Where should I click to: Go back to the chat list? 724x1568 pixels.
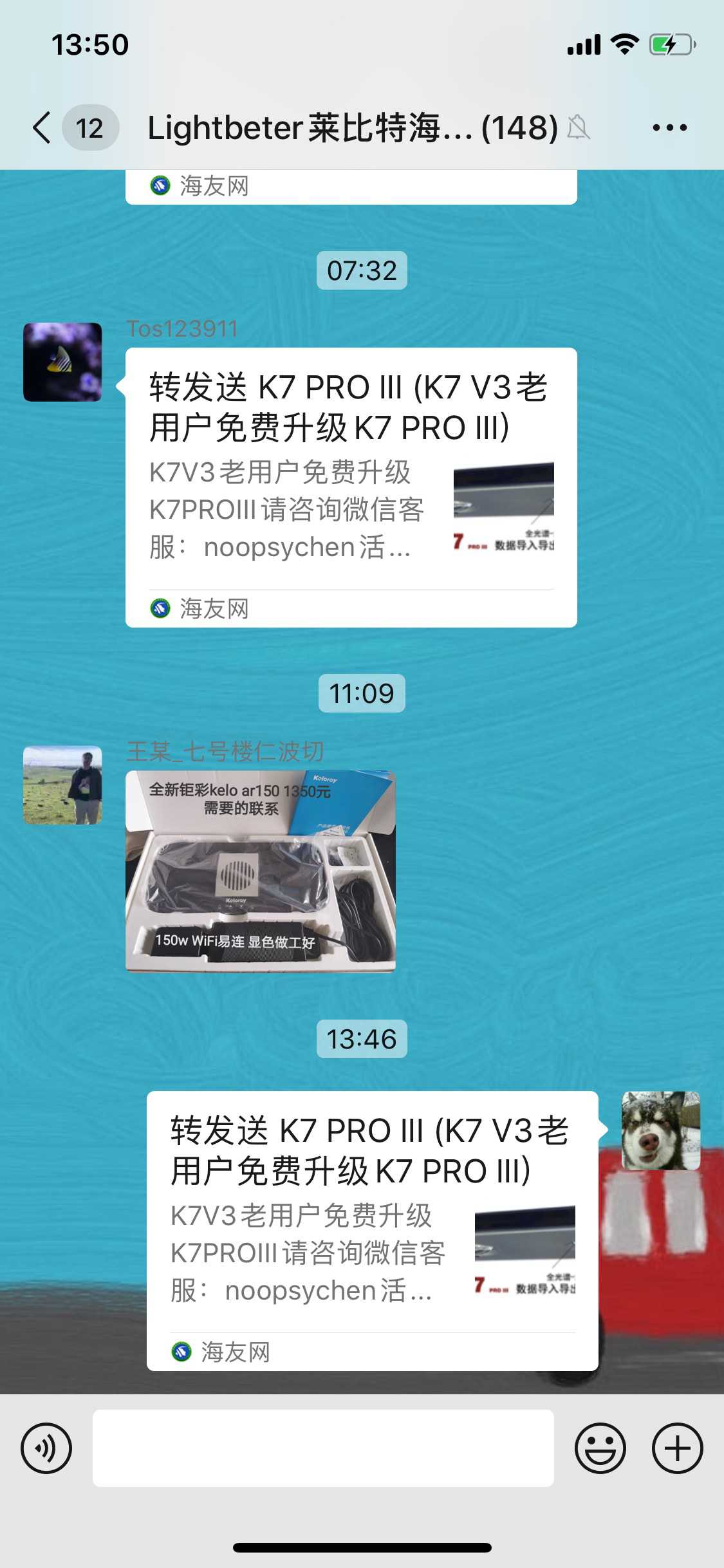coord(42,127)
